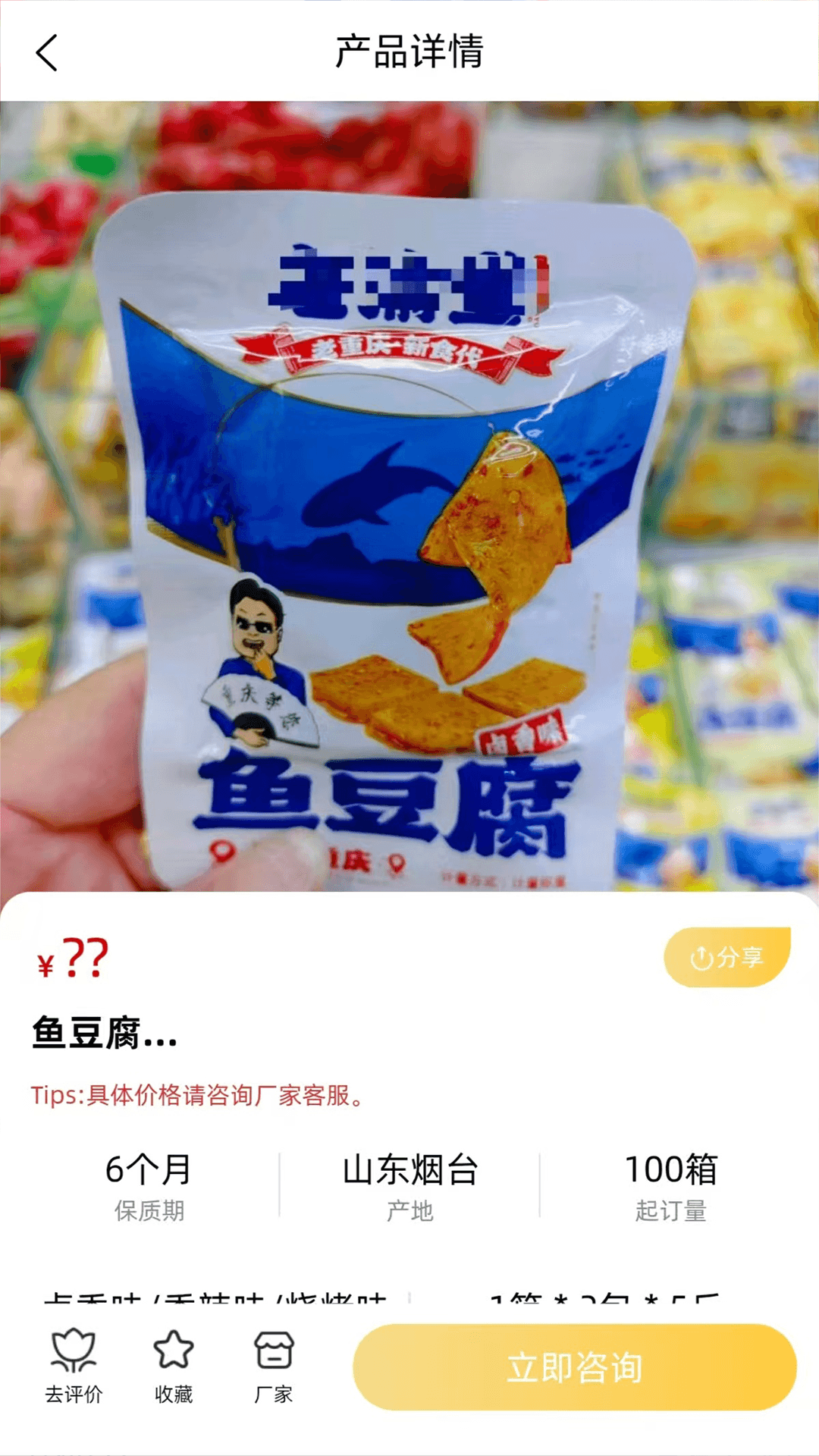Click the red ¥?? price label
Viewport: 819px width, 1456px height.
point(72,959)
